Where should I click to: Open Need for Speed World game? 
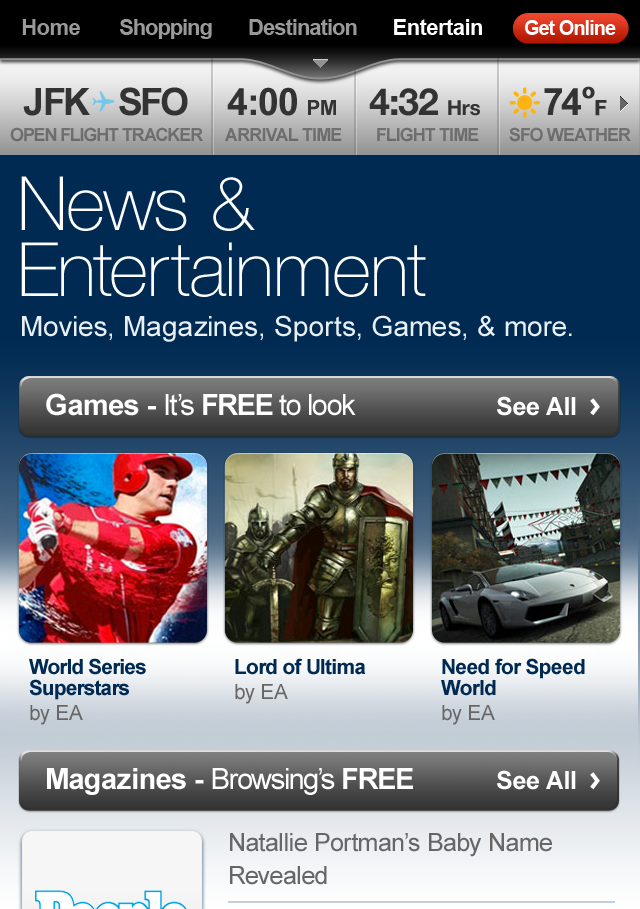click(x=525, y=548)
